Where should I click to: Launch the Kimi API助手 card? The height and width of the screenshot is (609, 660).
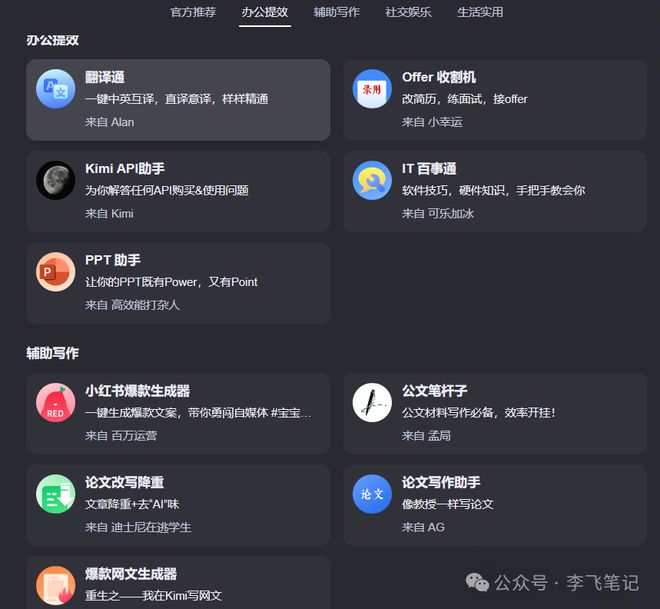(x=178, y=191)
